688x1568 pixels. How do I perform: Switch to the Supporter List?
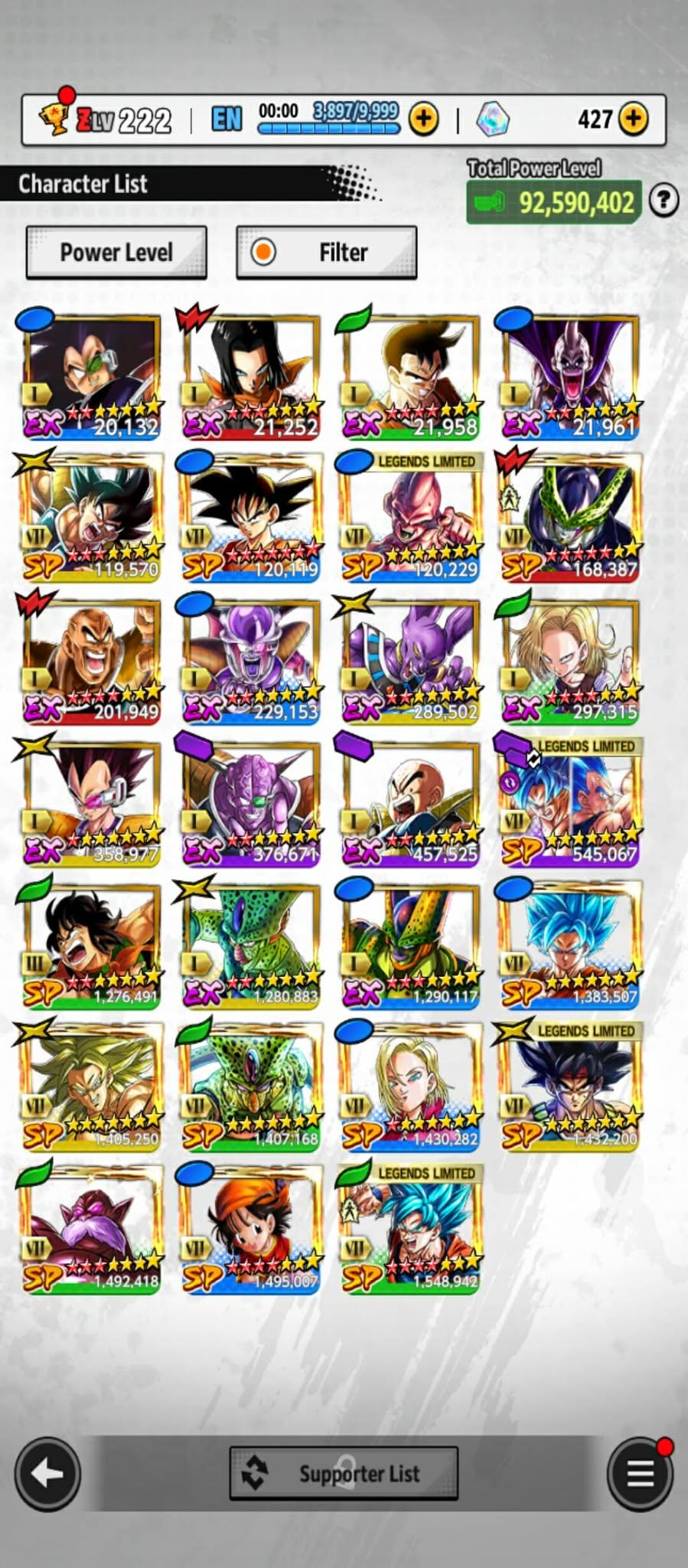coord(344,1473)
